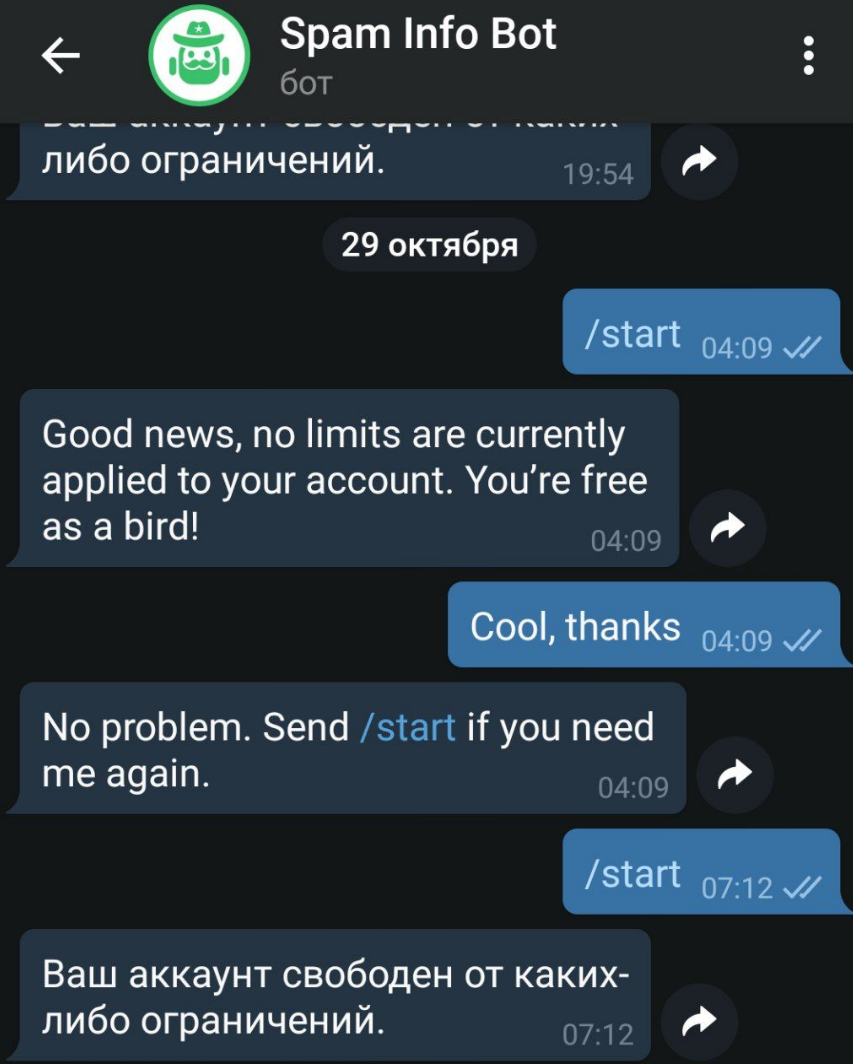The width and height of the screenshot is (853, 1064).
Task: Forward the 07:12 bot reply
Action: [700, 1021]
